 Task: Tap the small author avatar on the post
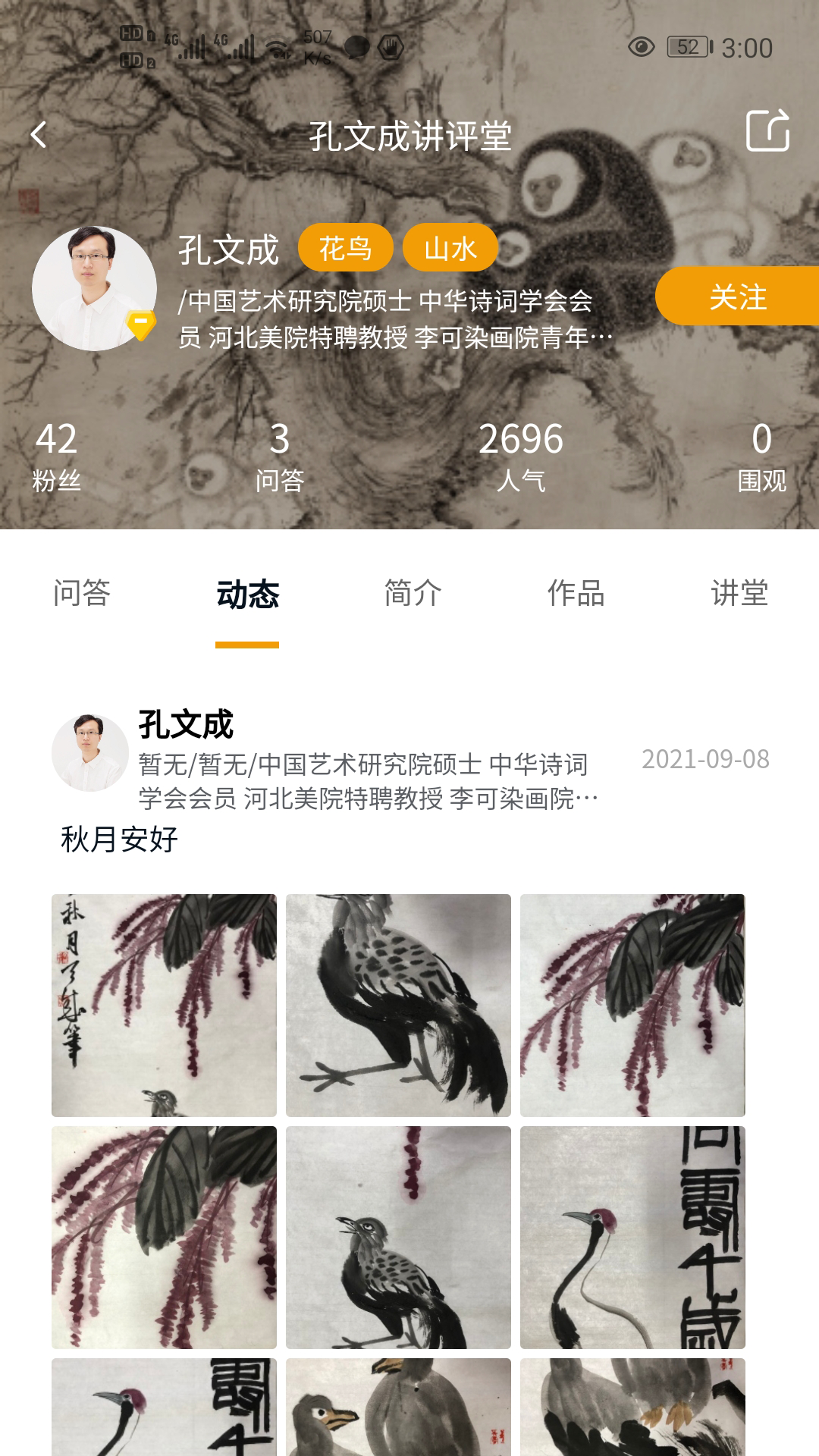[89, 753]
